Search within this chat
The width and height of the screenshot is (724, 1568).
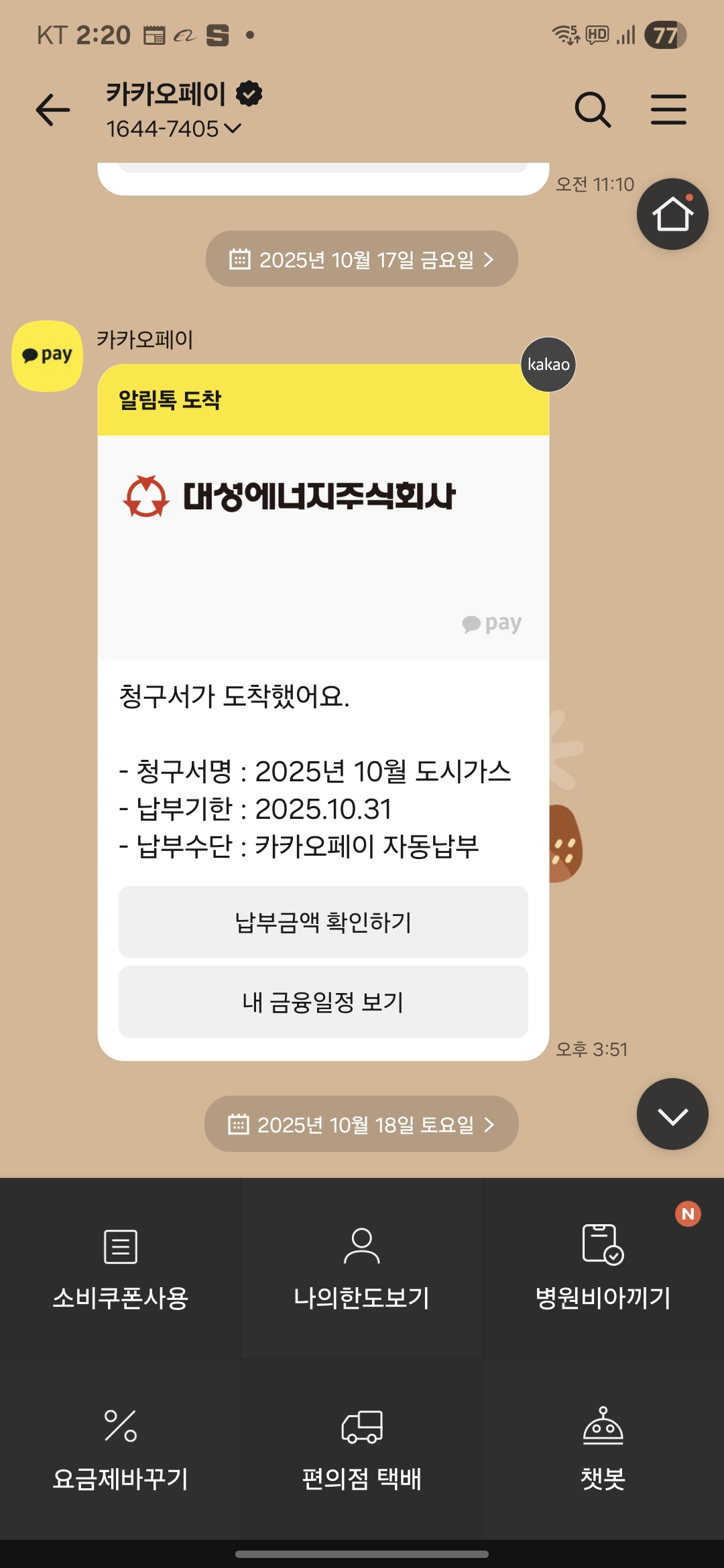593,110
